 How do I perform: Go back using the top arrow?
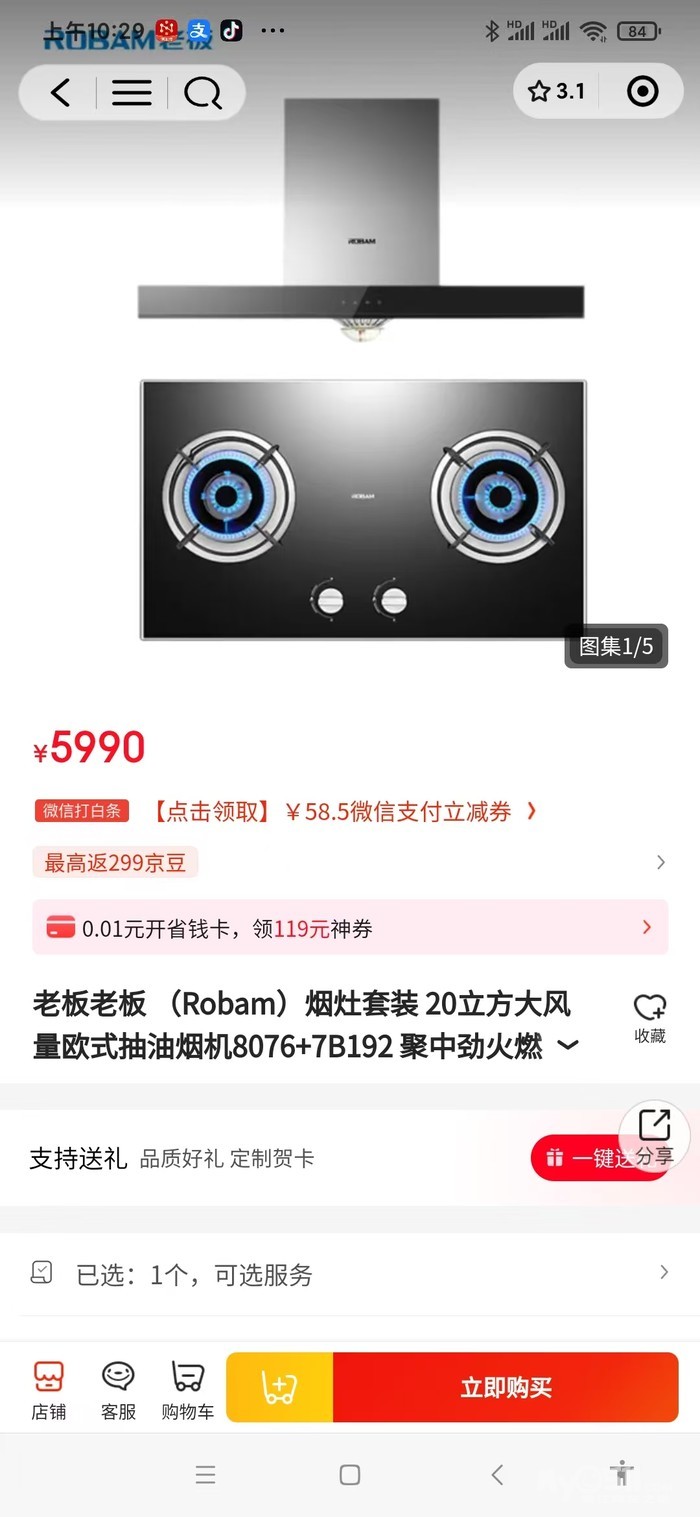[61, 93]
